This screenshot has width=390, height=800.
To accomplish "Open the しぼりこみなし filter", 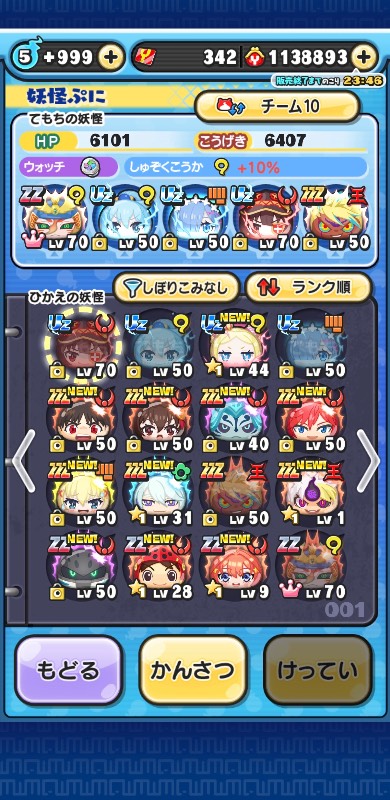I will [x=176, y=289].
